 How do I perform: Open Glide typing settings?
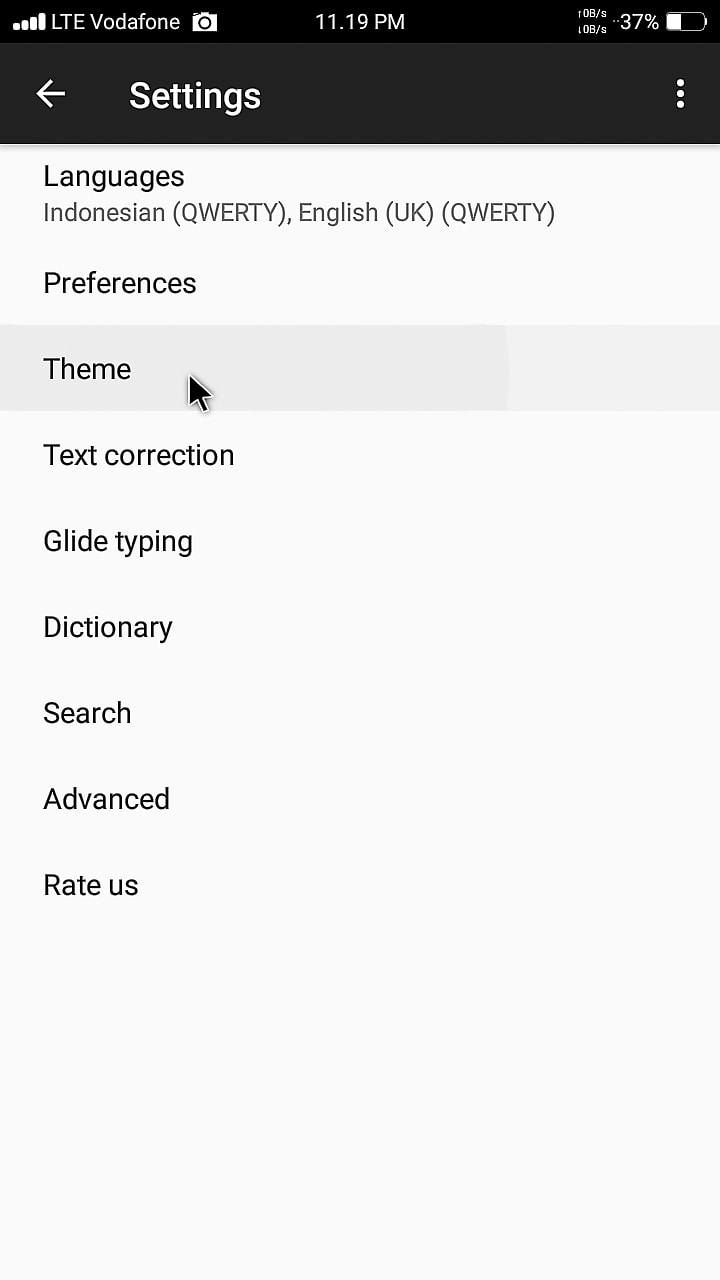coord(118,541)
